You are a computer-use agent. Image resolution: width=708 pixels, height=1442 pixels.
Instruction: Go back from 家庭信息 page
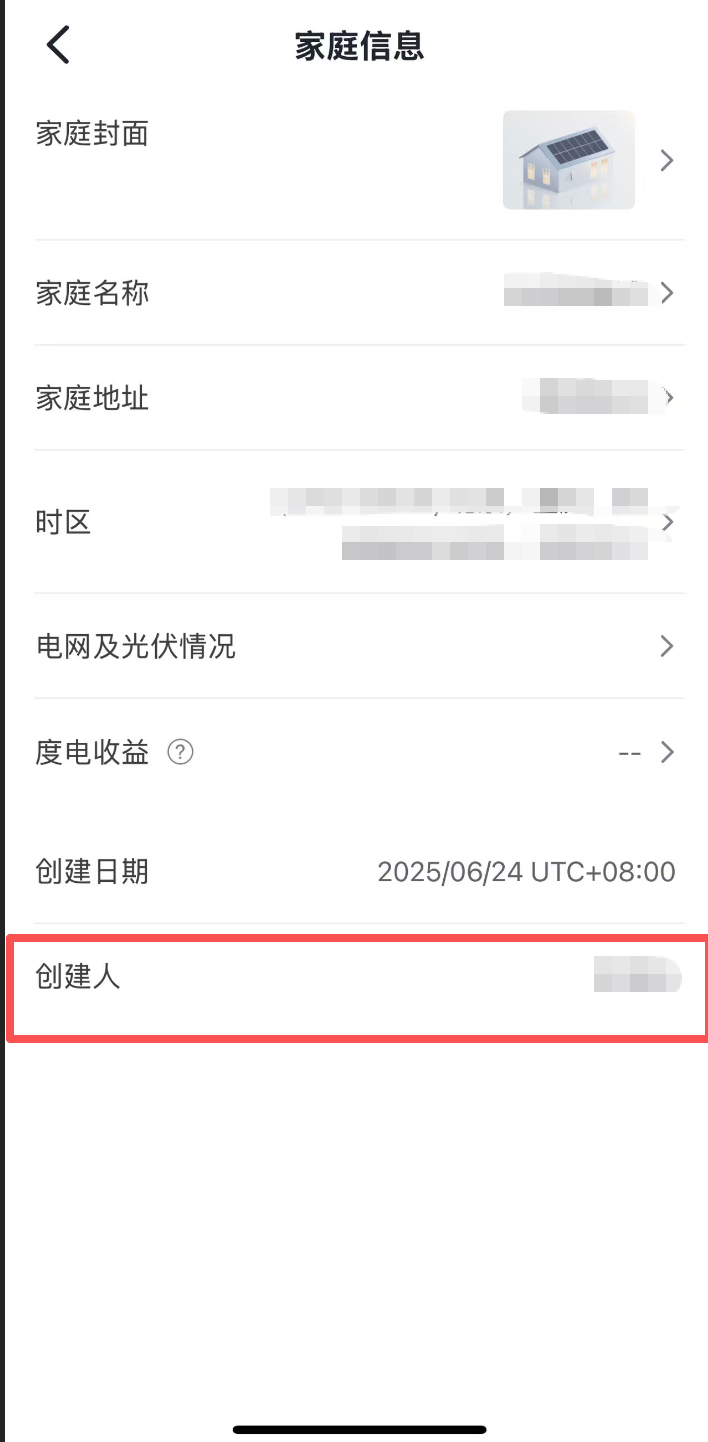point(58,46)
